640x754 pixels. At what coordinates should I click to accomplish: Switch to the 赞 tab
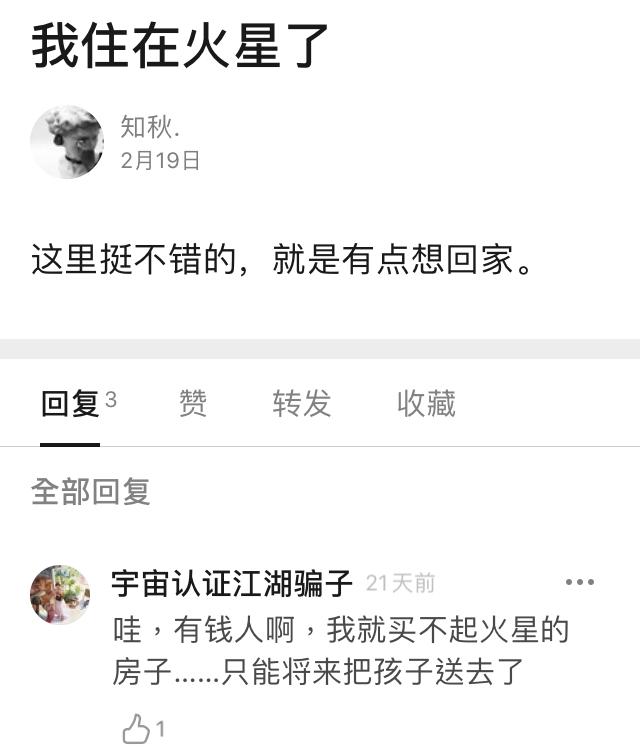tap(193, 404)
